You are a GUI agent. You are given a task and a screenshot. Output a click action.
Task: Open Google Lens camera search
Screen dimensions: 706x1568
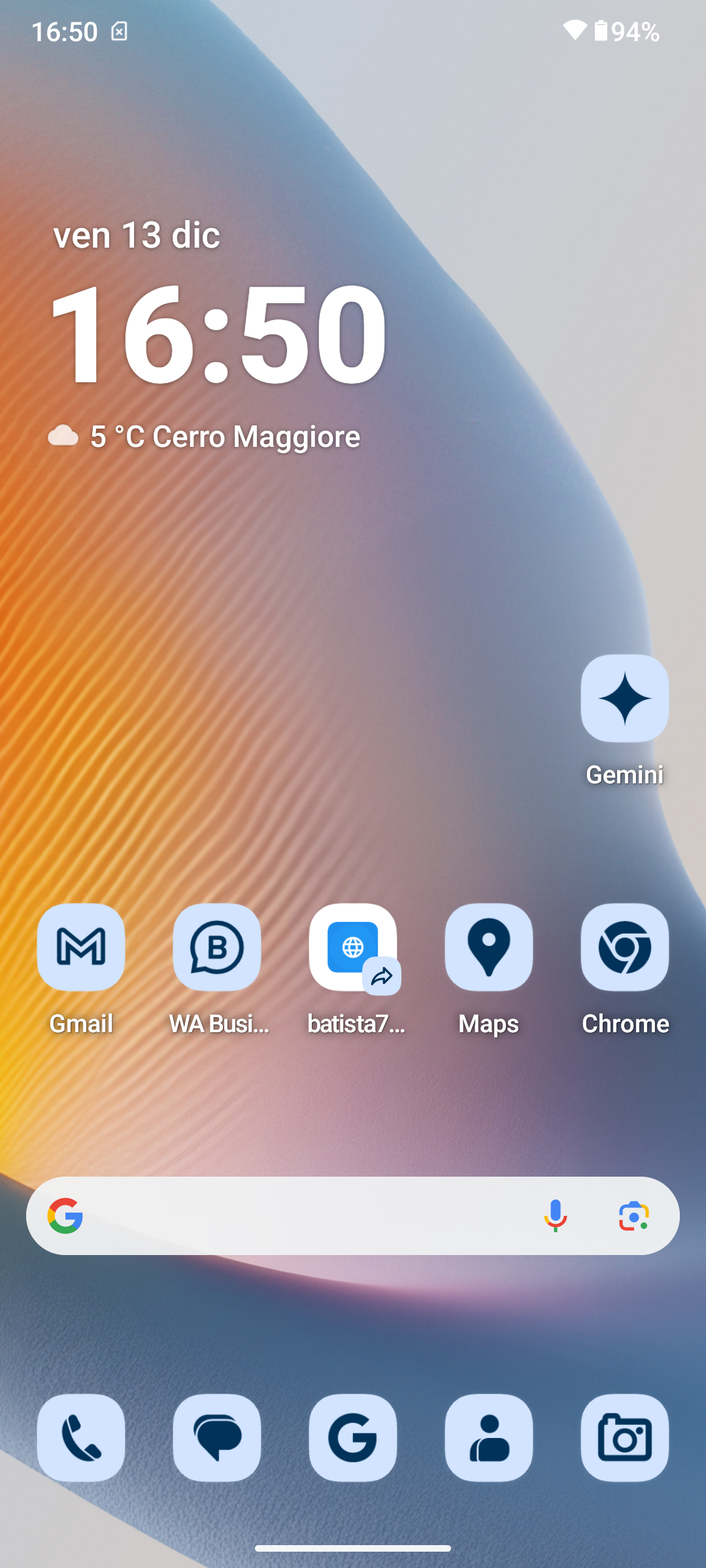(633, 1216)
